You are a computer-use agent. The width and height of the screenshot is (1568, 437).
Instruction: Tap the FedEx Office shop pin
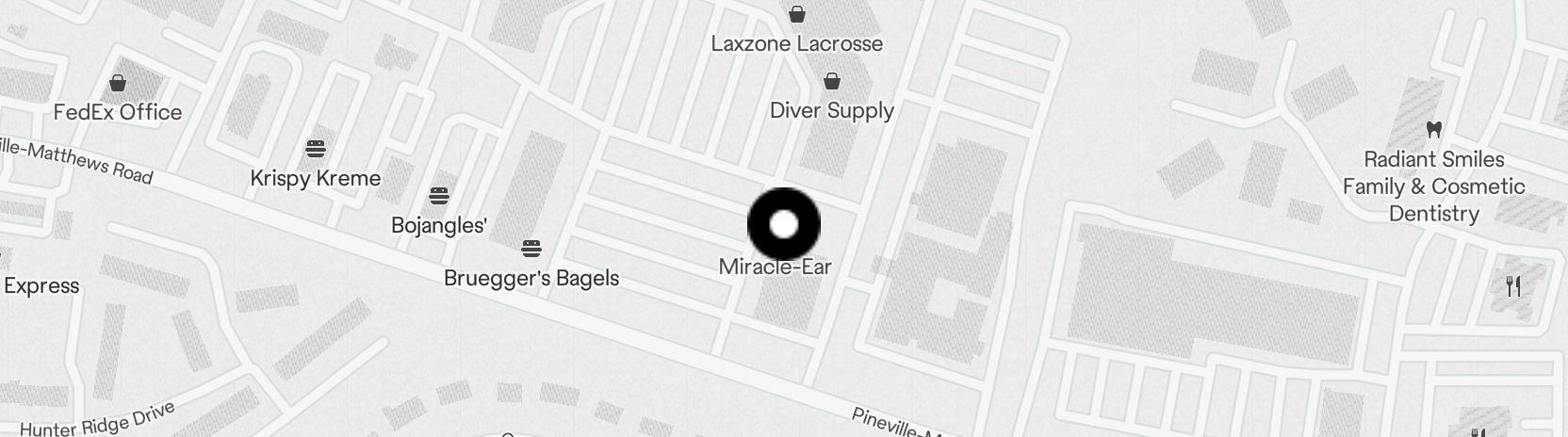click(118, 84)
